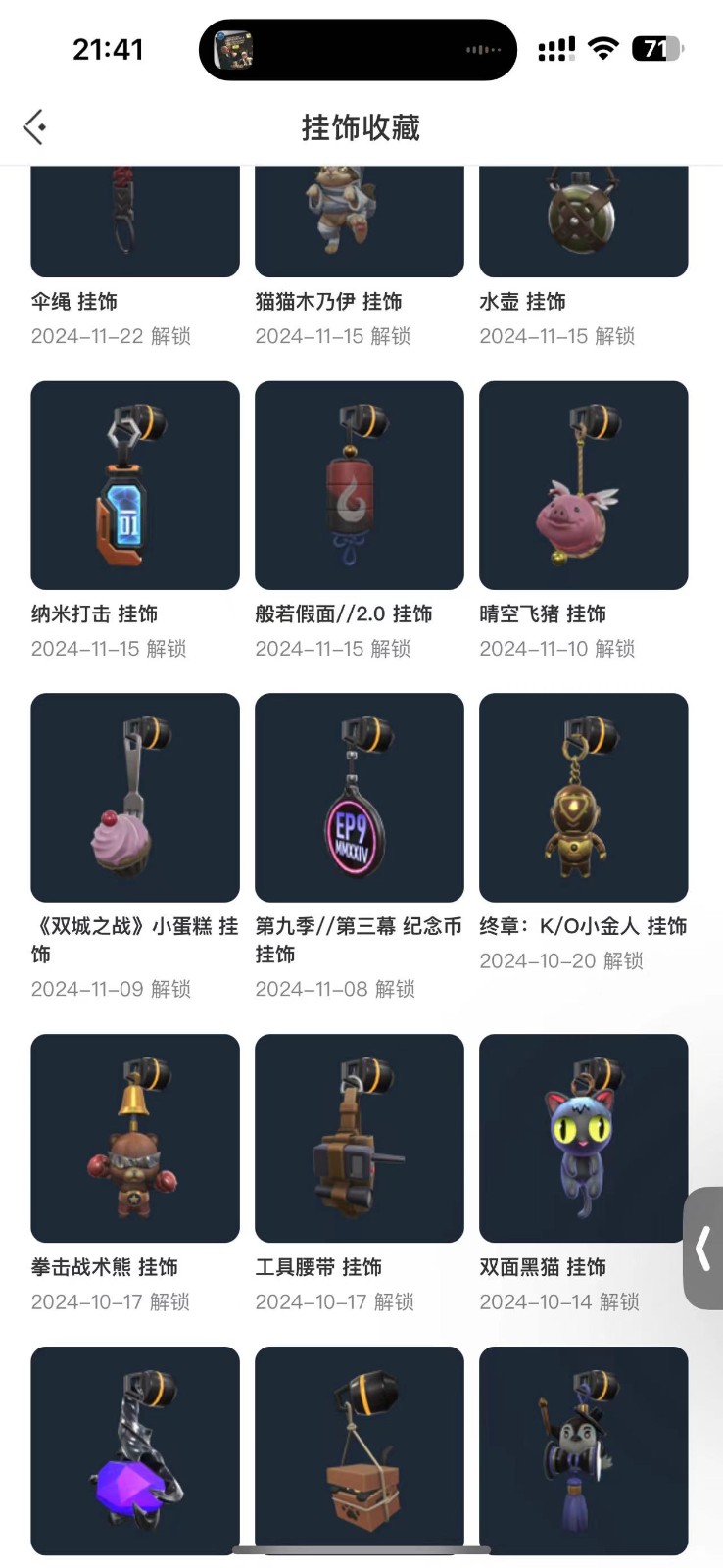Open the 猫猫木乃伊 挂饰 card
This screenshot has width=723, height=1568.
pos(359,221)
